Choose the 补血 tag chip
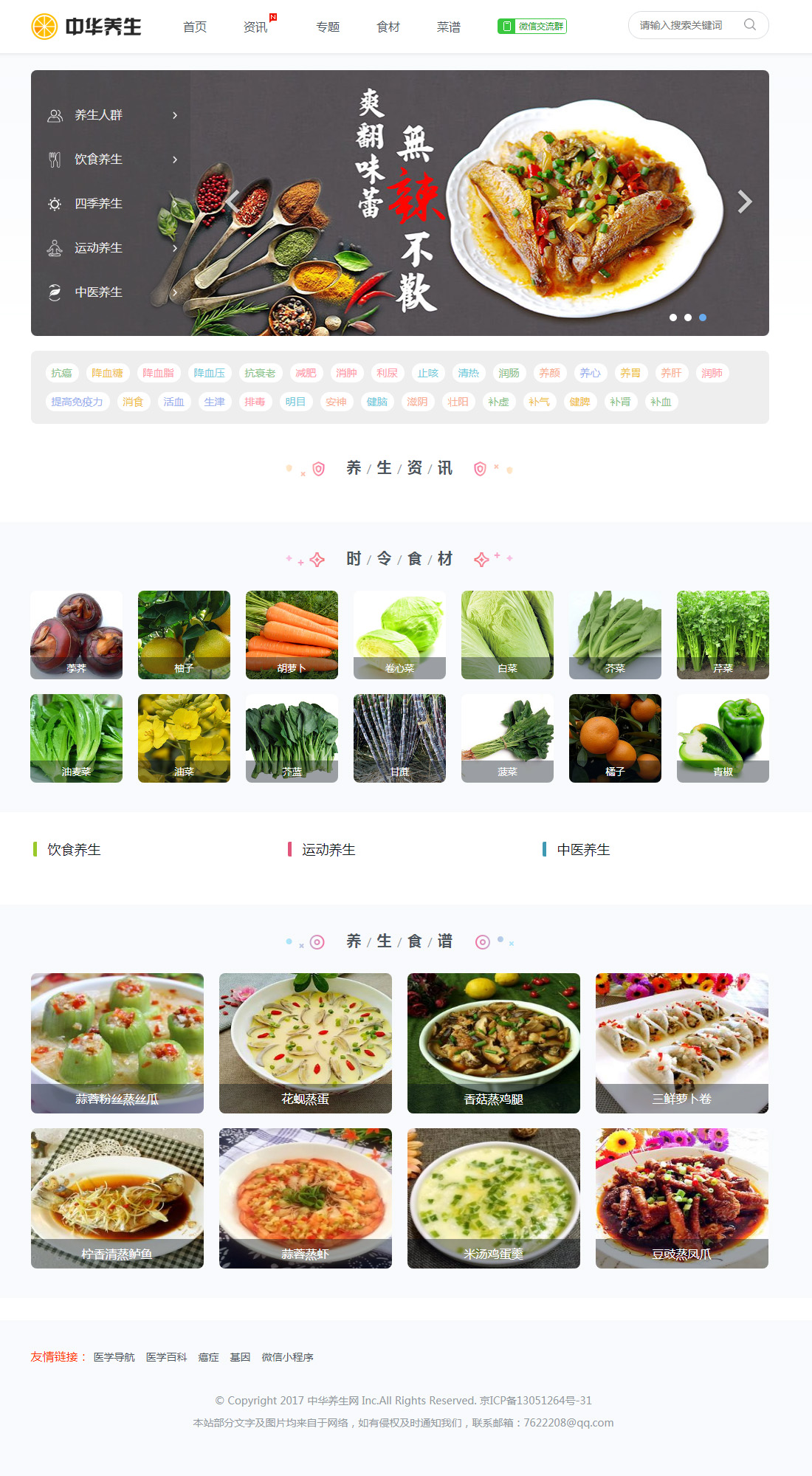Image resolution: width=812 pixels, height=1476 pixels. click(x=661, y=402)
